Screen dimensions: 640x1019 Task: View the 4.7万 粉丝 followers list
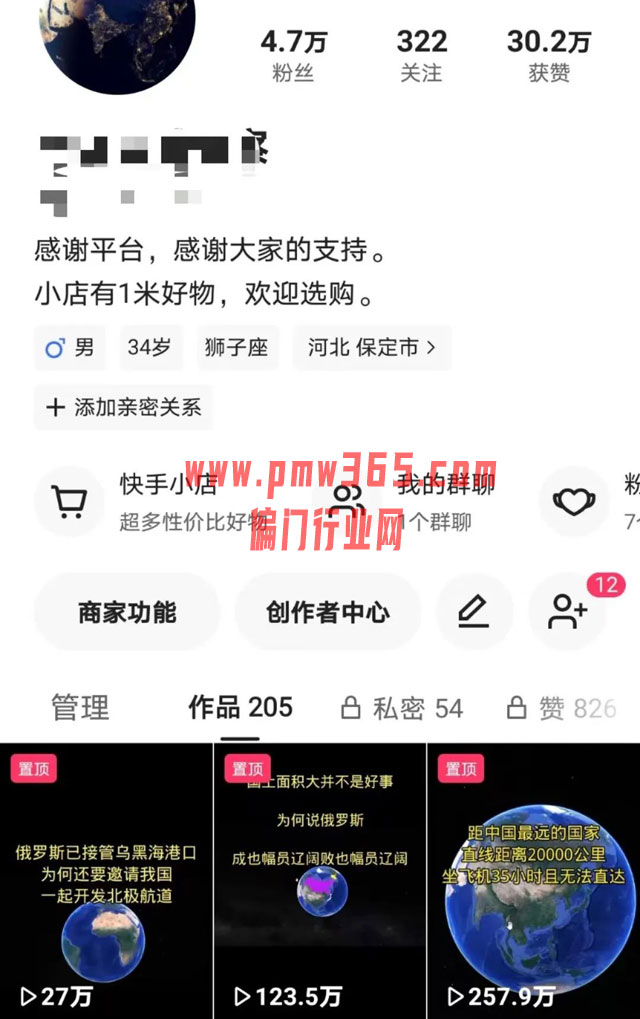(x=293, y=55)
